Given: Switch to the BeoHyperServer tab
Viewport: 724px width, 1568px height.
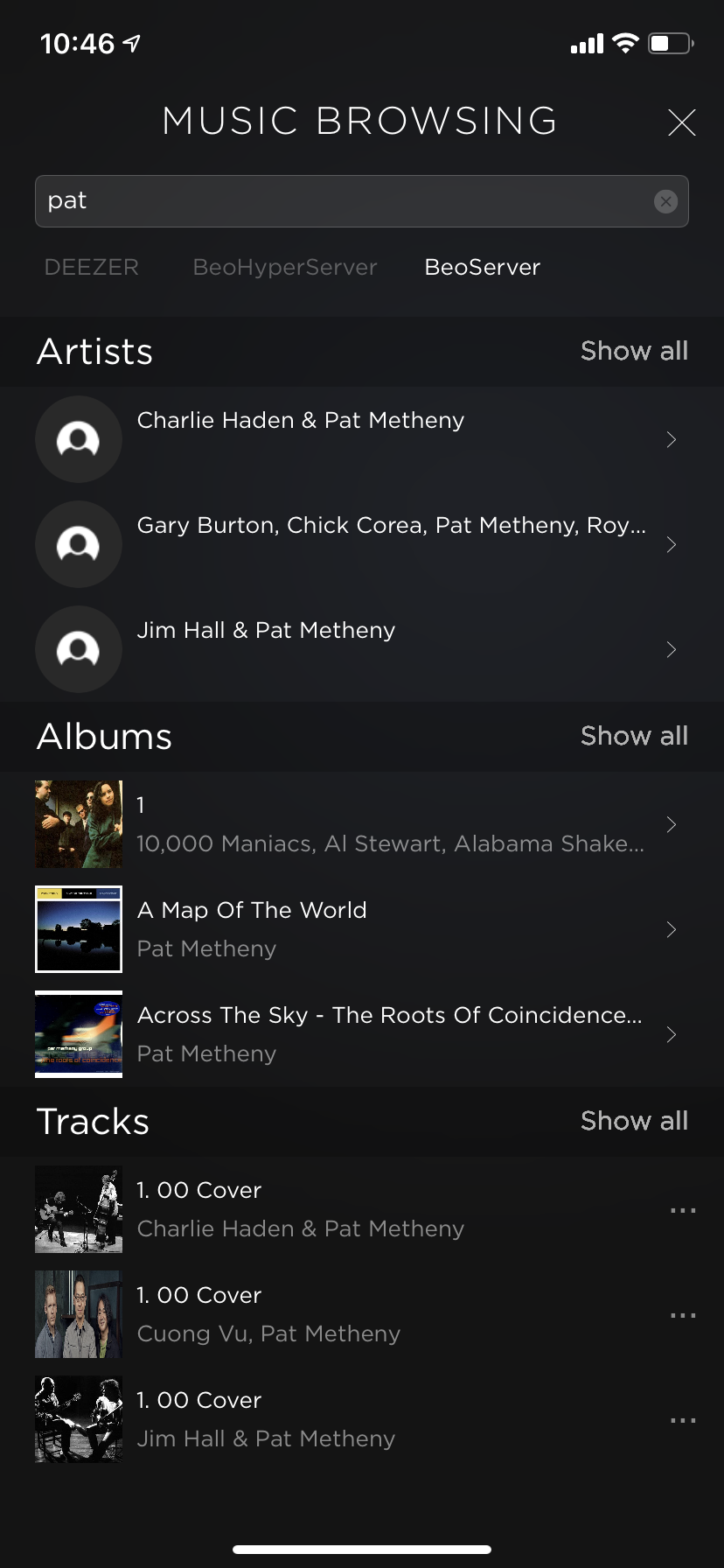Looking at the screenshot, I should [285, 268].
